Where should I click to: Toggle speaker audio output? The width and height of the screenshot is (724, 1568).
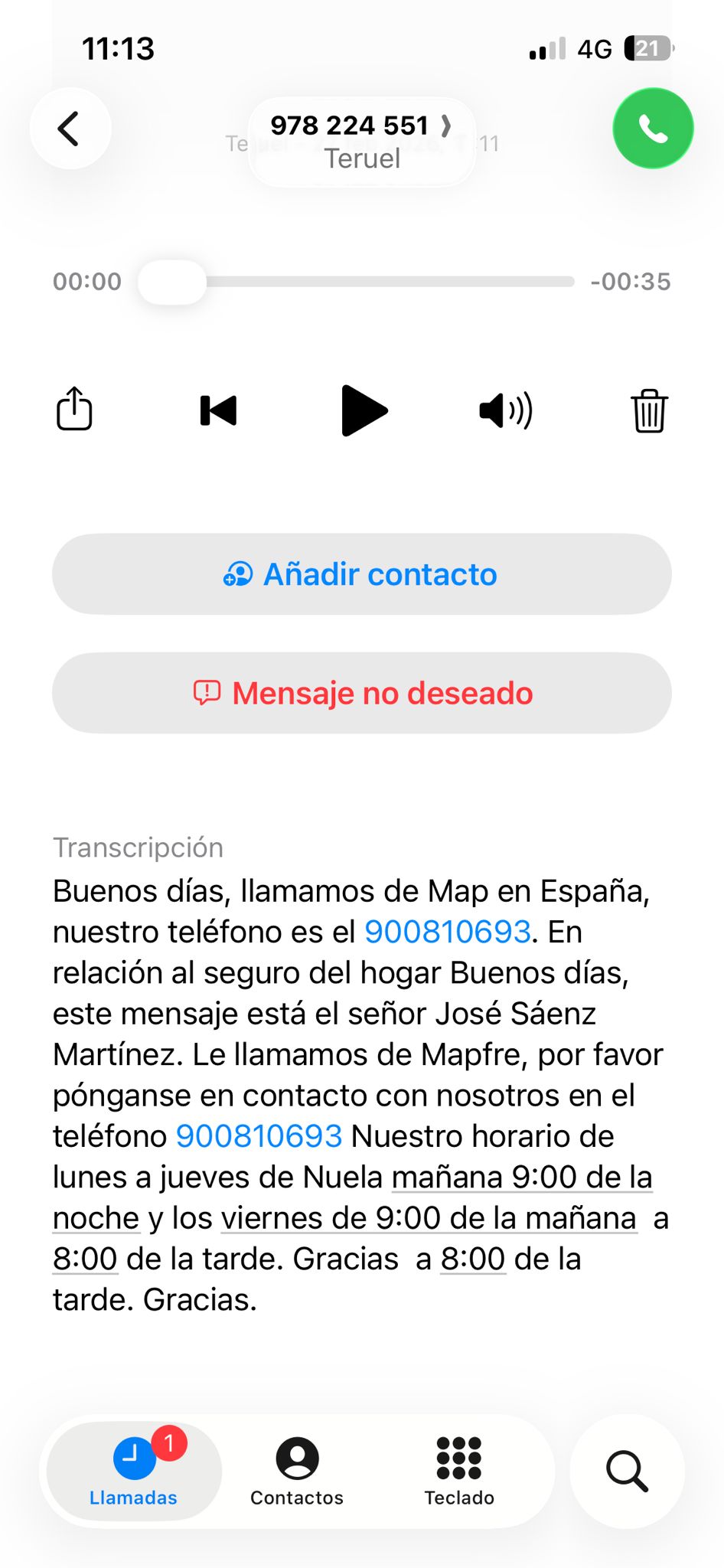[505, 411]
